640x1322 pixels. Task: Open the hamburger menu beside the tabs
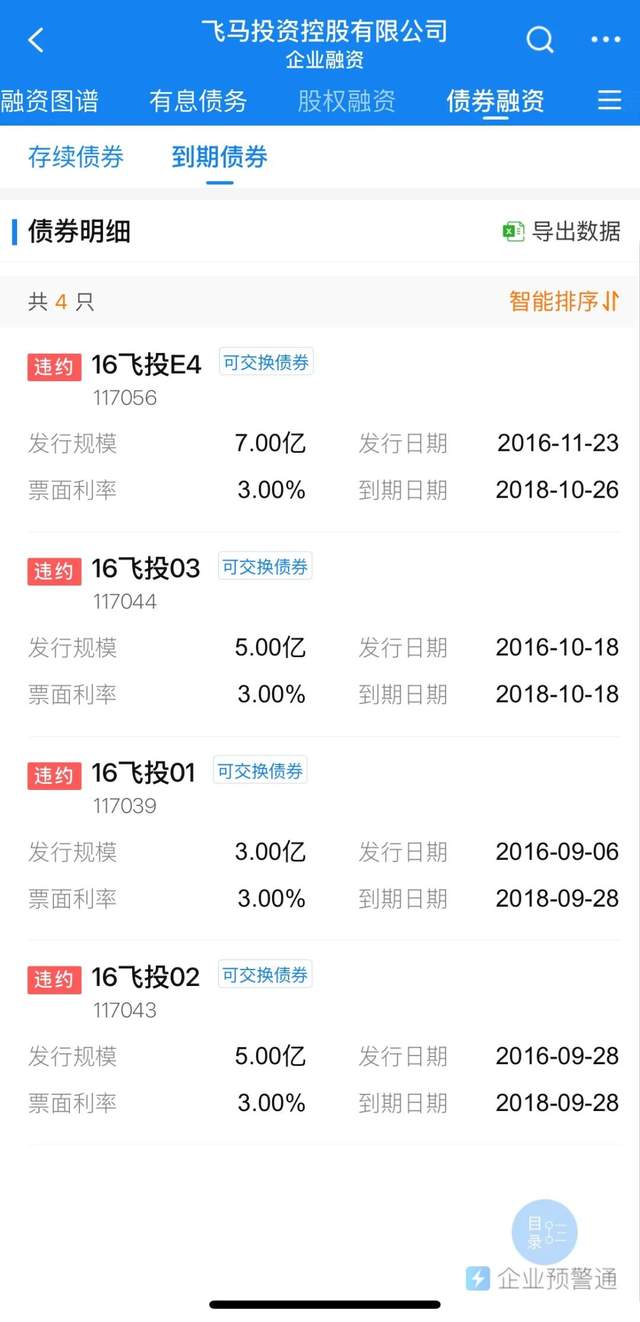609,101
